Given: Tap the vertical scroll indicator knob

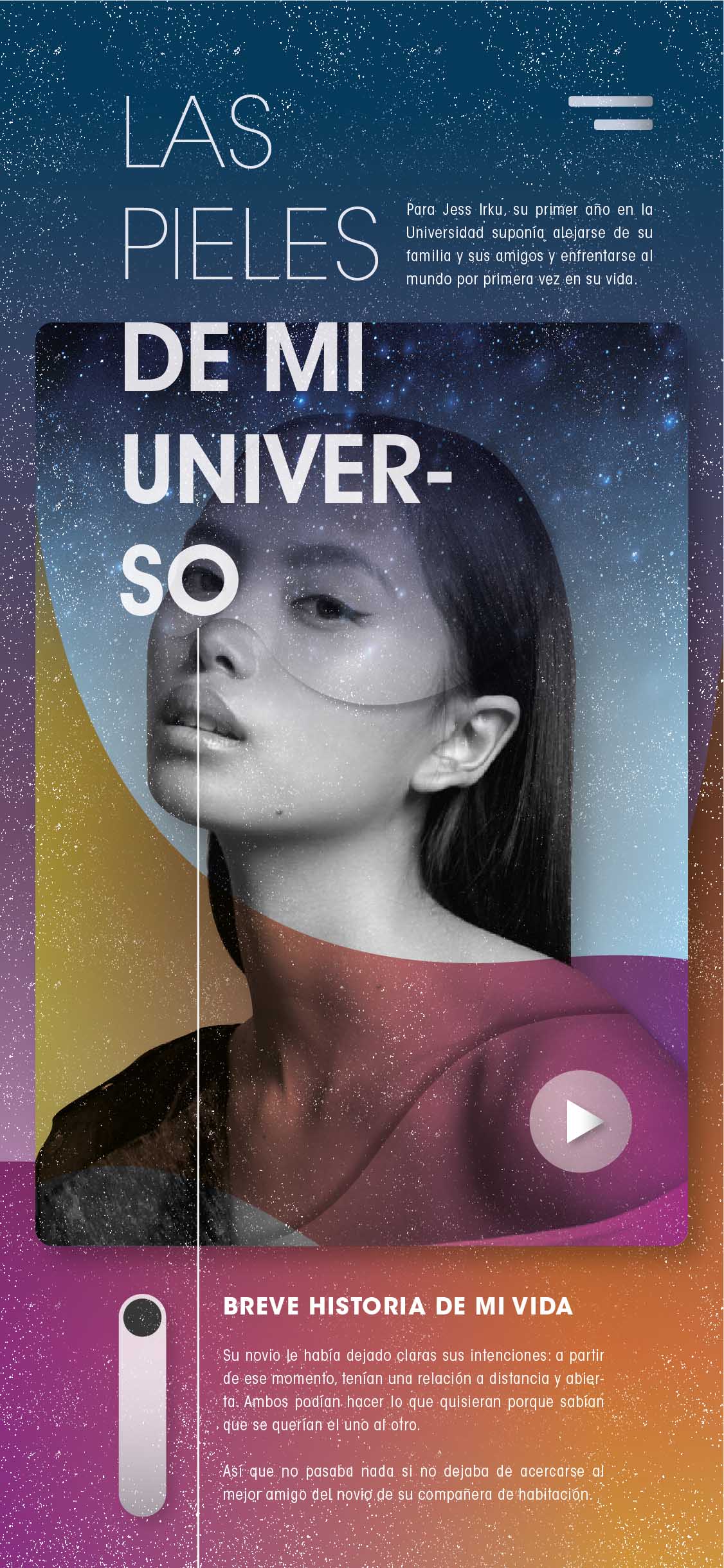Looking at the screenshot, I should [142, 1316].
